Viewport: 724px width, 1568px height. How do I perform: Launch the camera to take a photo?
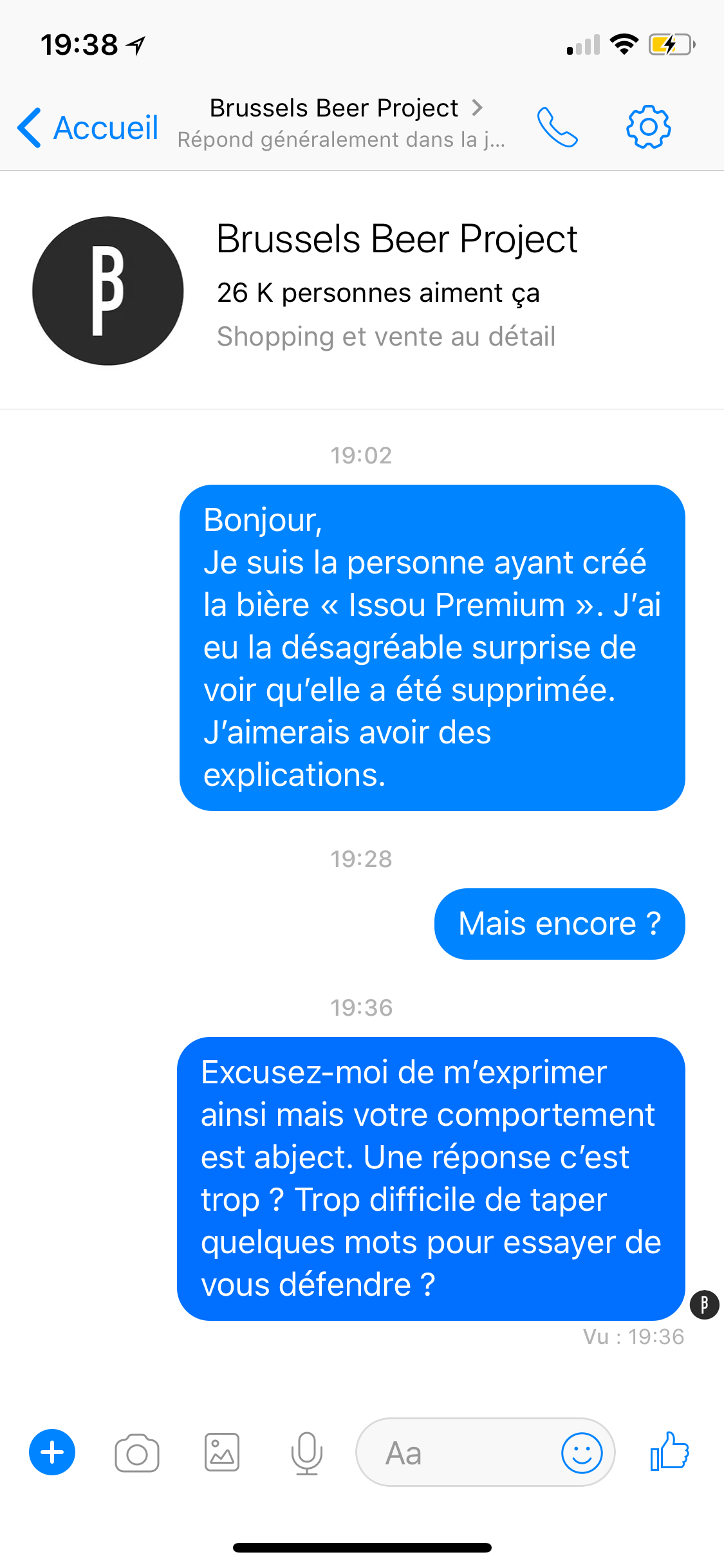[136, 1453]
